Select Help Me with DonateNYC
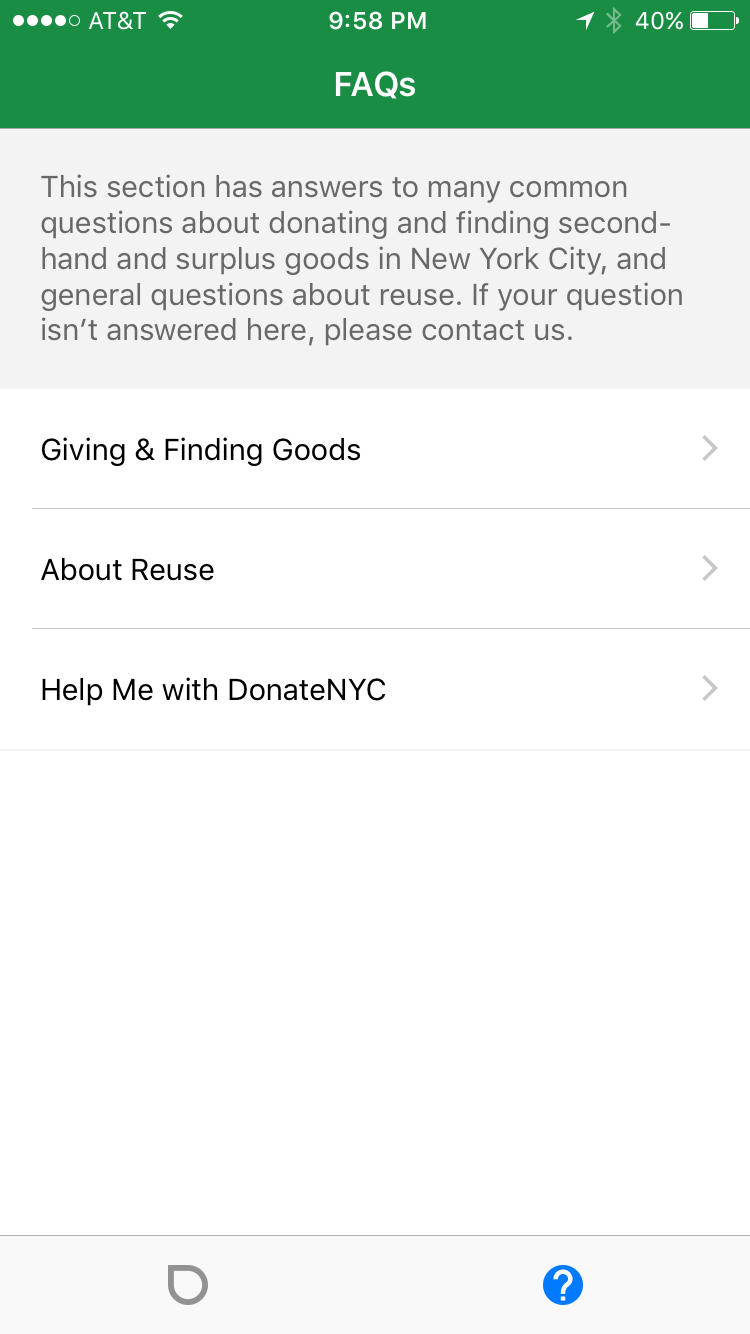750x1334 pixels. 375,689
